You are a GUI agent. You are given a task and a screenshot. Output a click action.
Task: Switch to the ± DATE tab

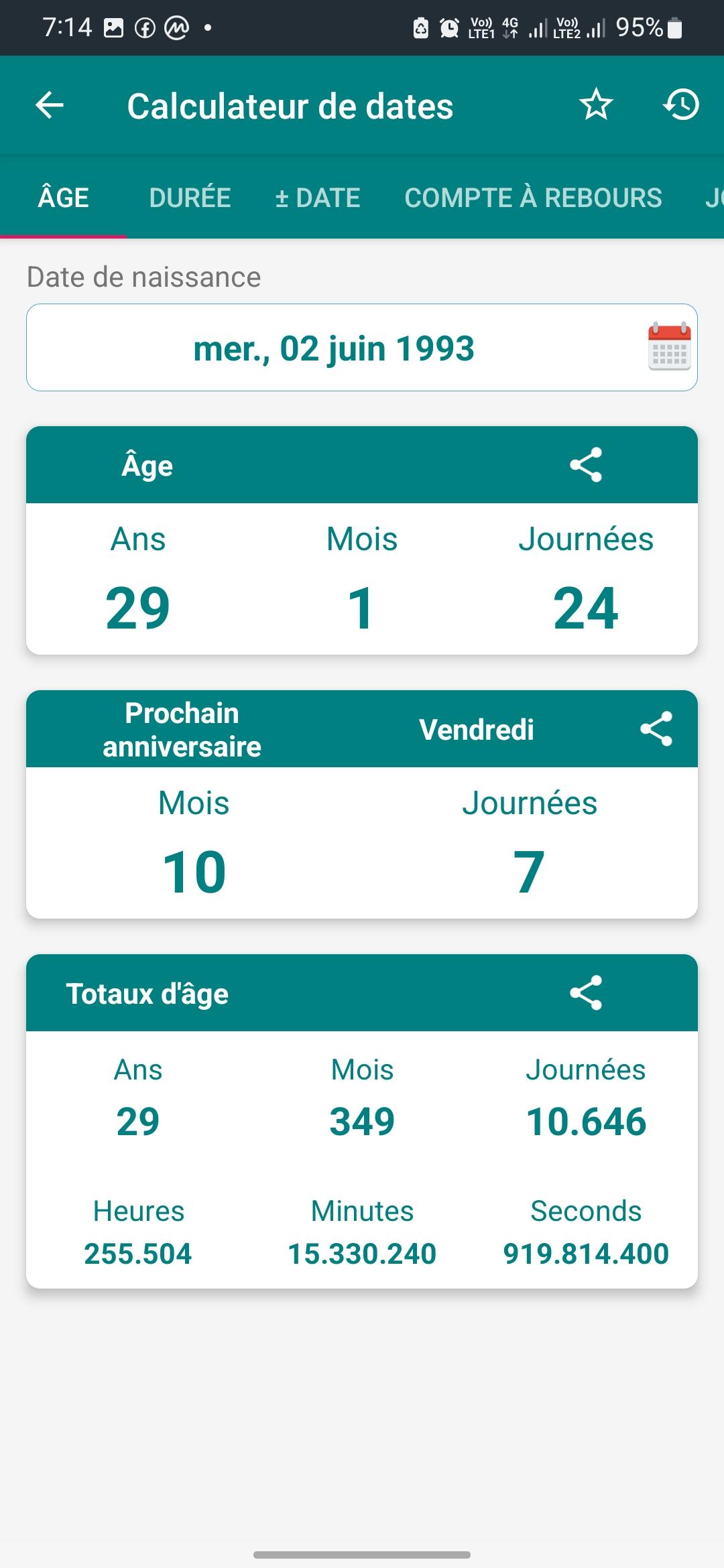(x=318, y=198)
